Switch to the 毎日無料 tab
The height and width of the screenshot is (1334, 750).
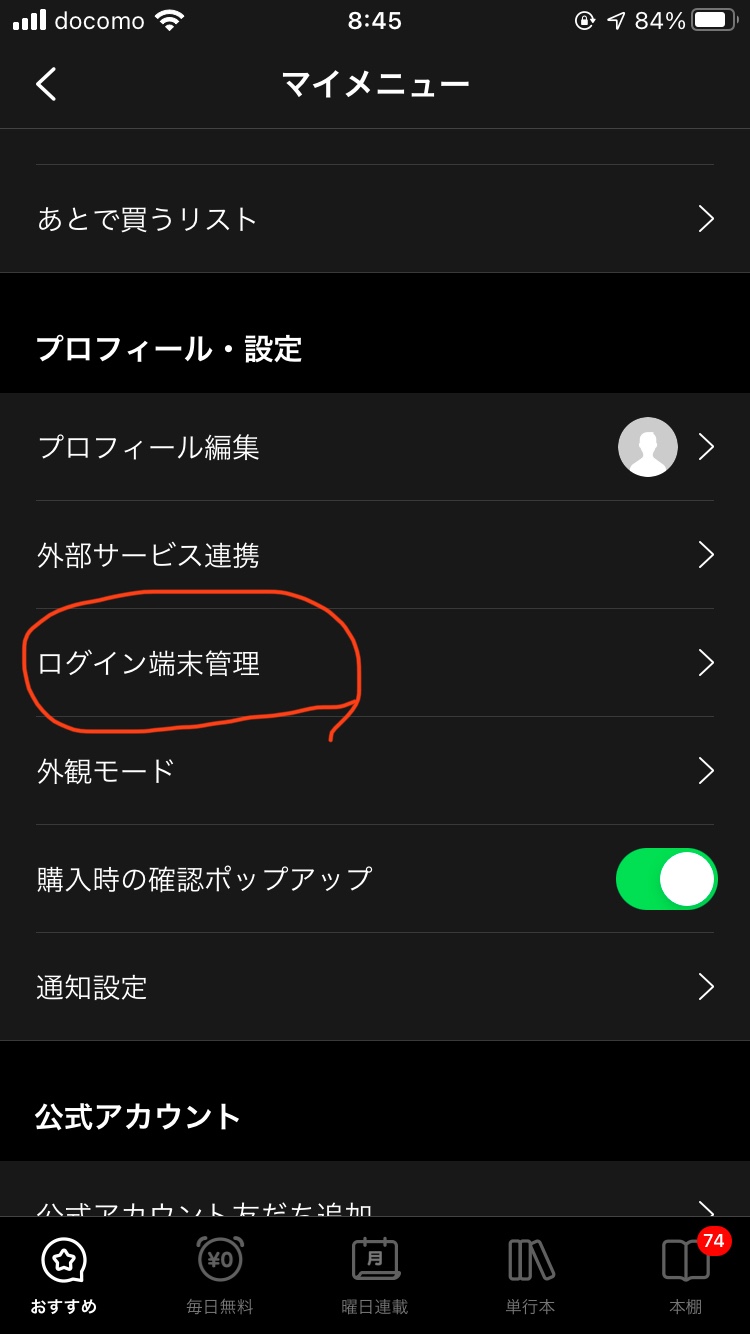point(220,1275)
